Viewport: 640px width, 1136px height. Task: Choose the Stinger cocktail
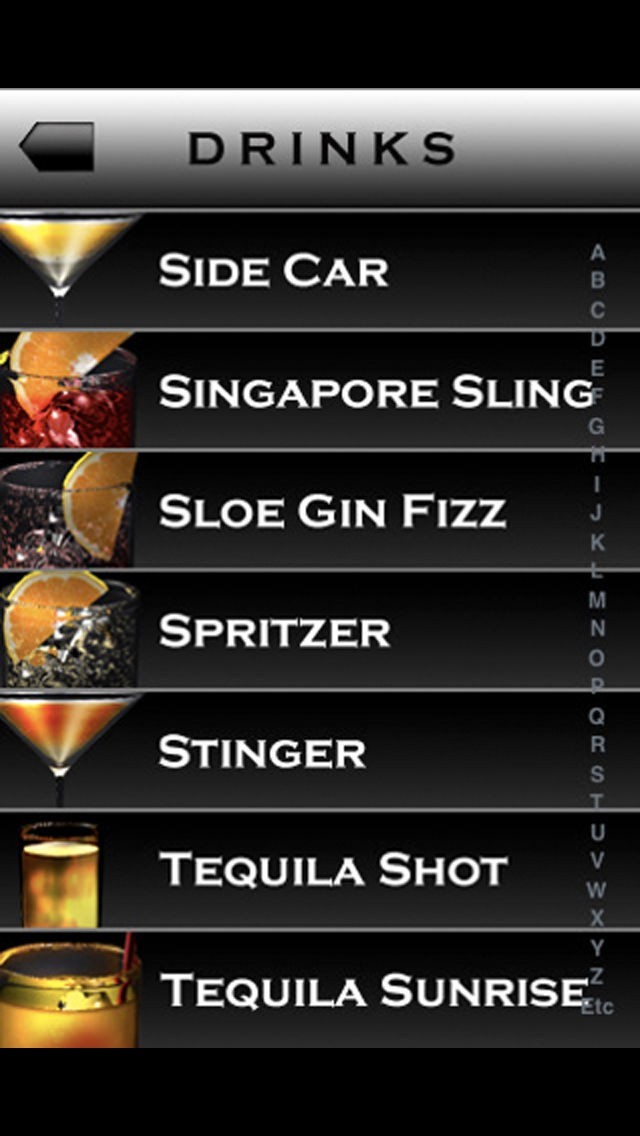(262, 751)
